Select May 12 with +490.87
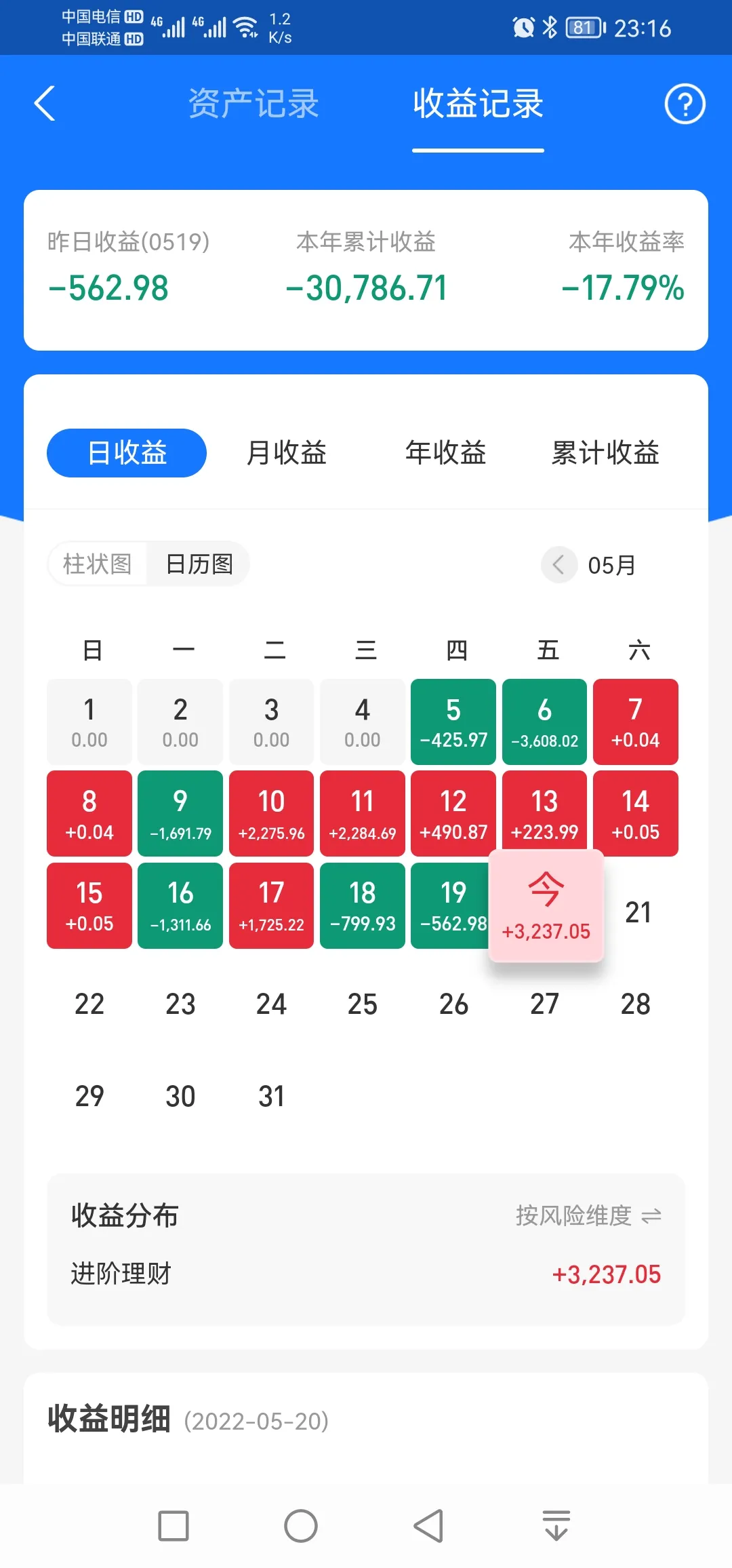This screenshot has width=732, height=1568. [x=453, y=814]
